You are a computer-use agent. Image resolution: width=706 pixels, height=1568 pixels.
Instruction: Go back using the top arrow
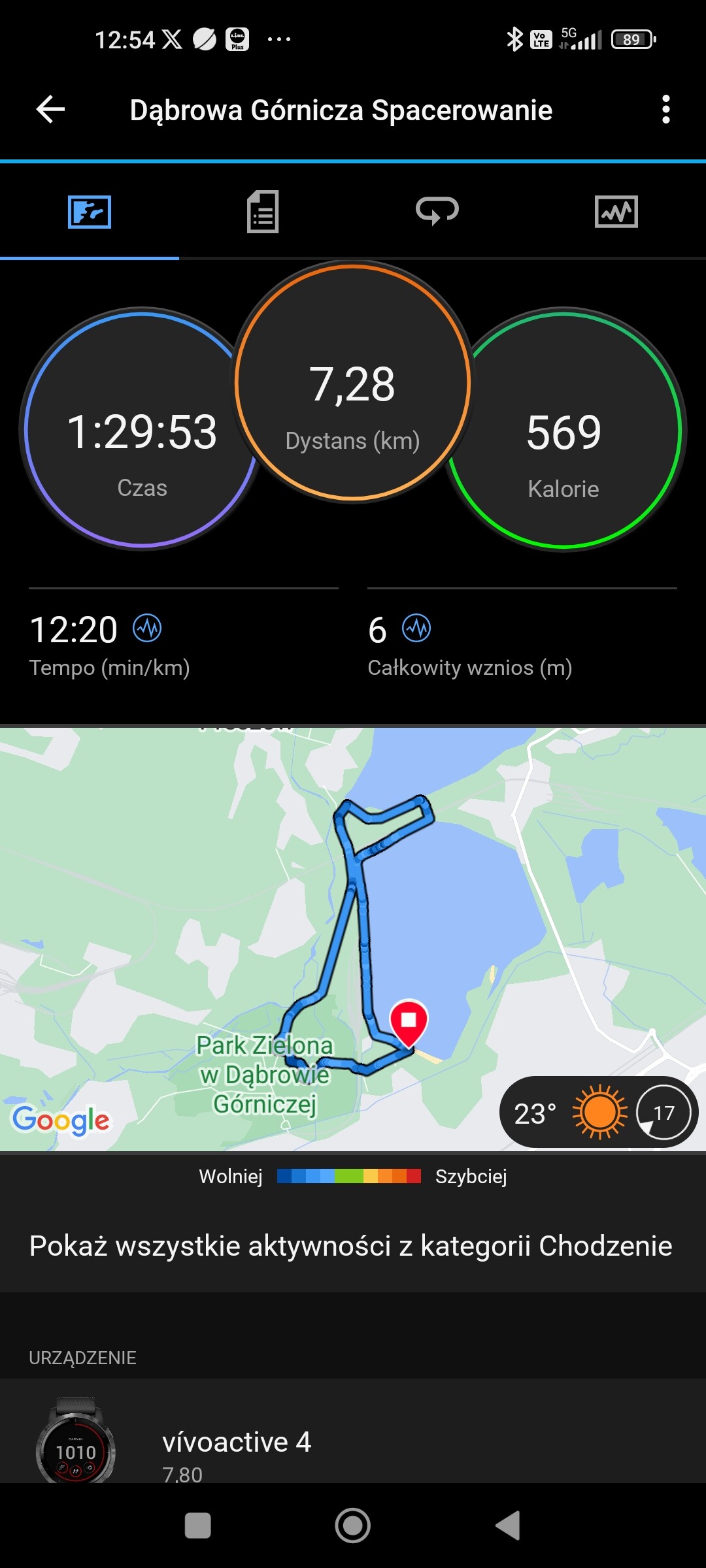coord(50,109)
